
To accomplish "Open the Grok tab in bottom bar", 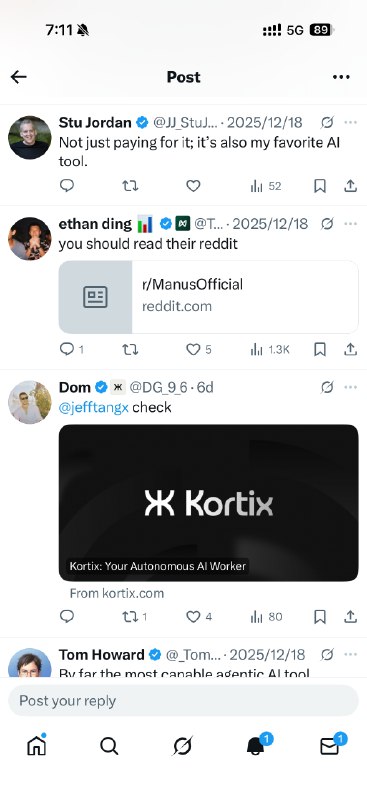I will tap(183, 746).
